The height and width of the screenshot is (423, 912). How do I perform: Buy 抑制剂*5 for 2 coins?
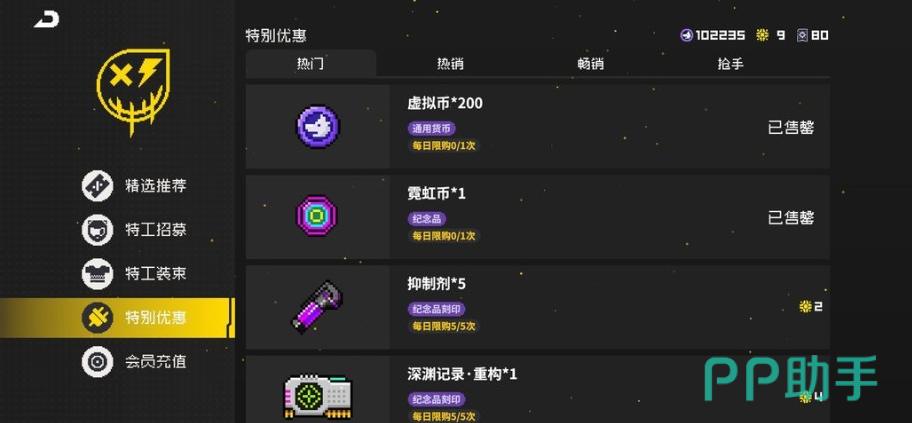pos(810,307)
